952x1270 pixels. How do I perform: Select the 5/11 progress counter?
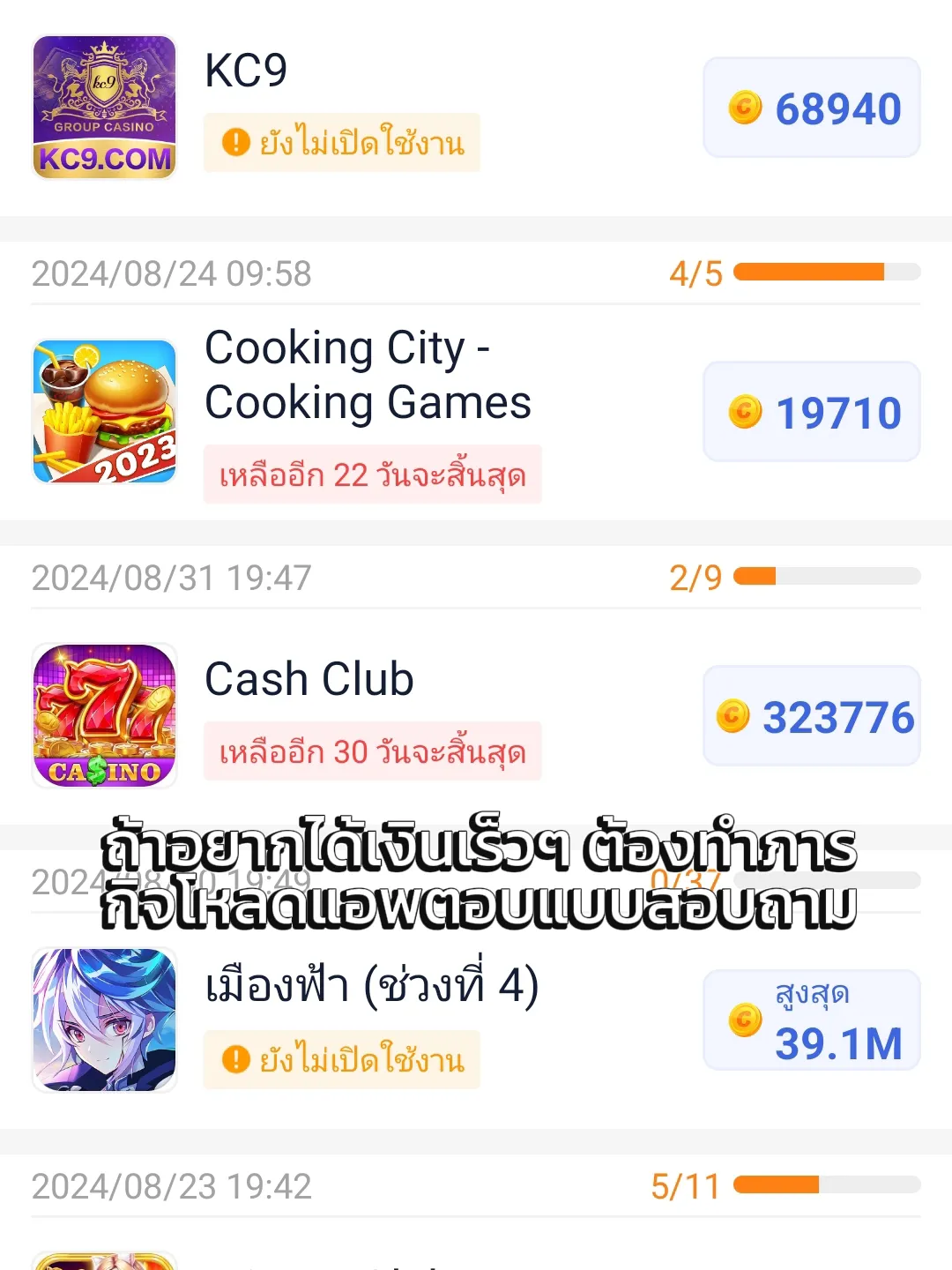[x=686, y=1188]
